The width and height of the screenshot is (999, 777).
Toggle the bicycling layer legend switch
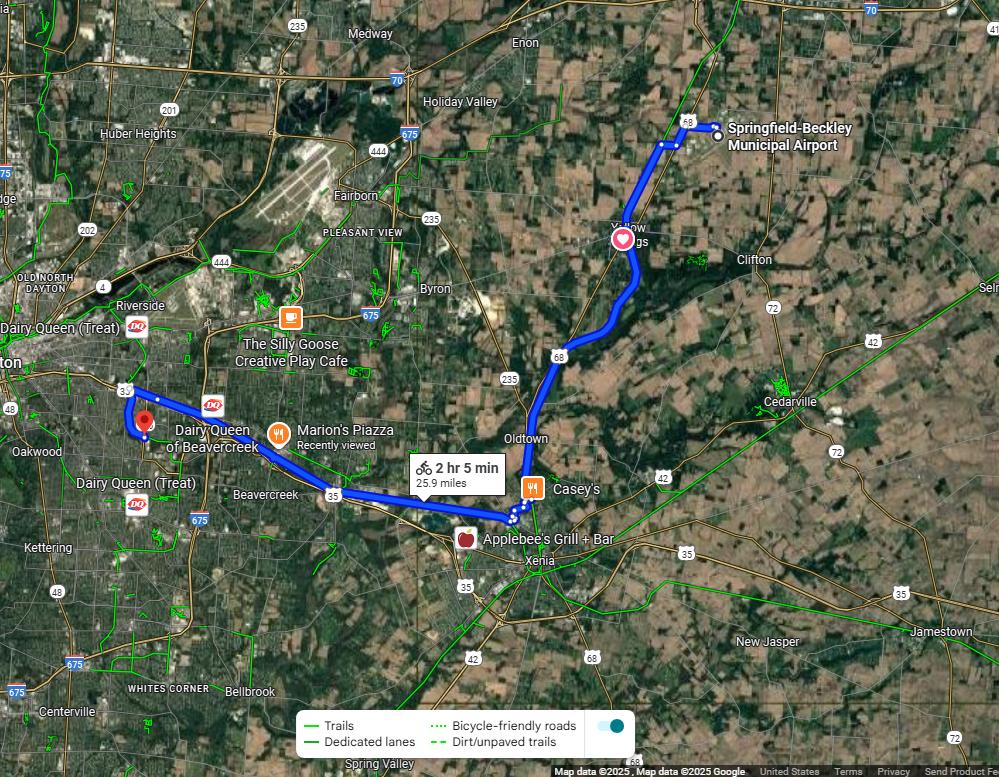610,726
